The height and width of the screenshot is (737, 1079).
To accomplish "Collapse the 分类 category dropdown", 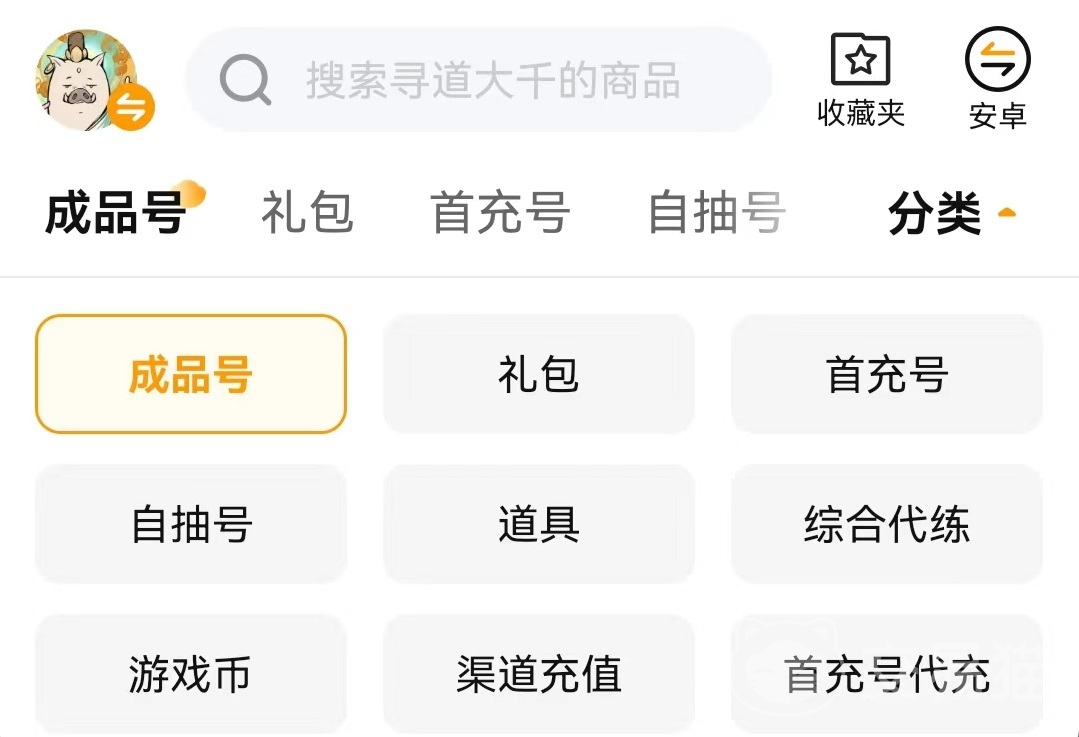I will (952, 213).
